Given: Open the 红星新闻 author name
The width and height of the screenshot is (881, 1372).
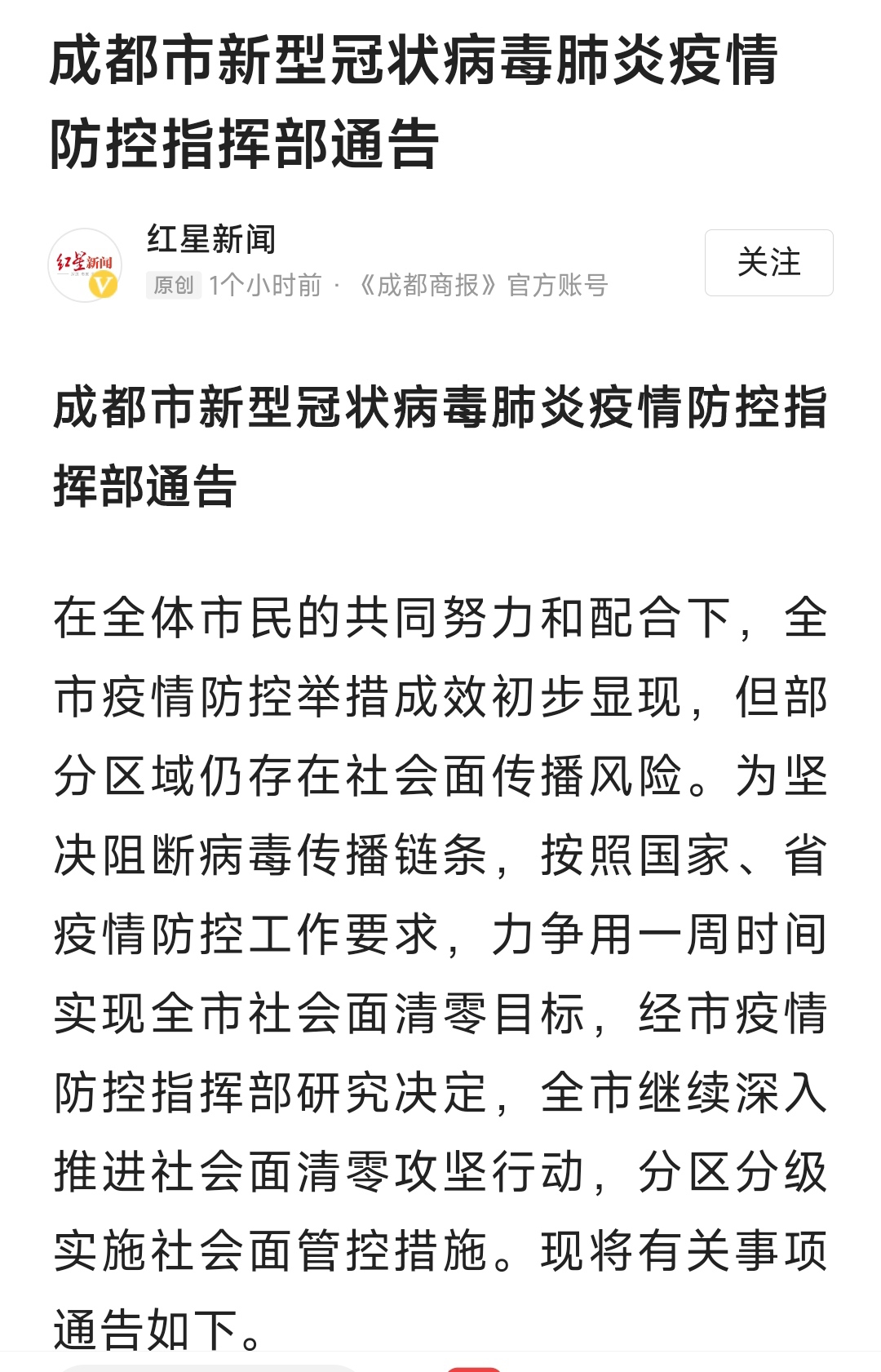Looking at the screenshot, I should [211, 239].
